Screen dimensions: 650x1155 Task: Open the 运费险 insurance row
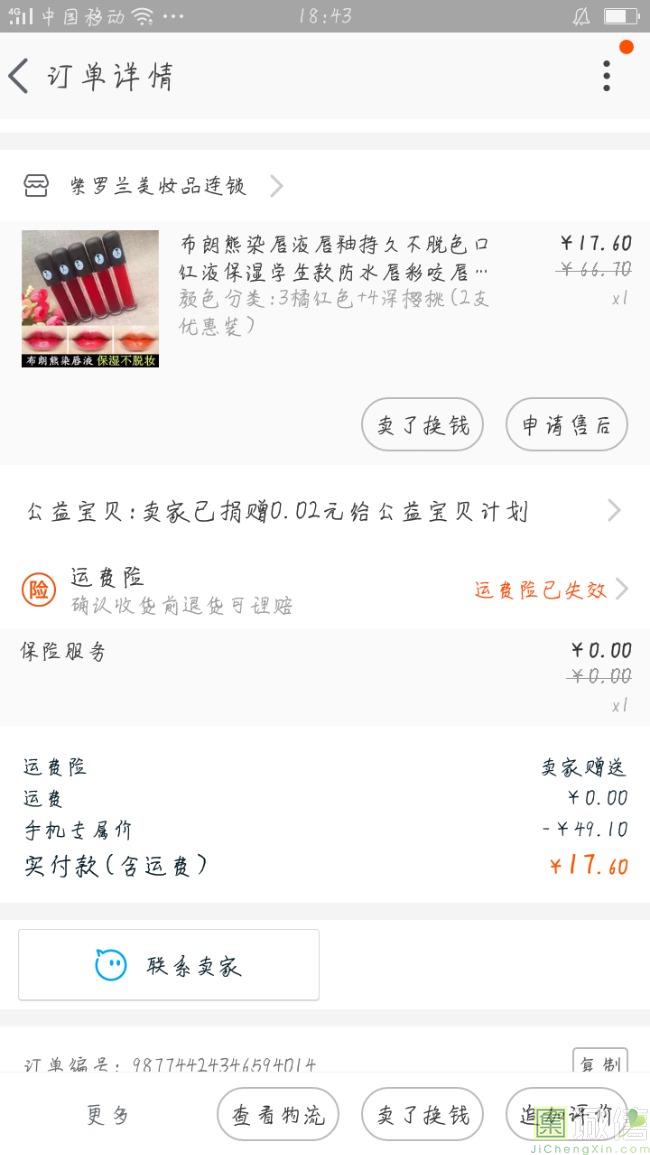pos(324,590)
